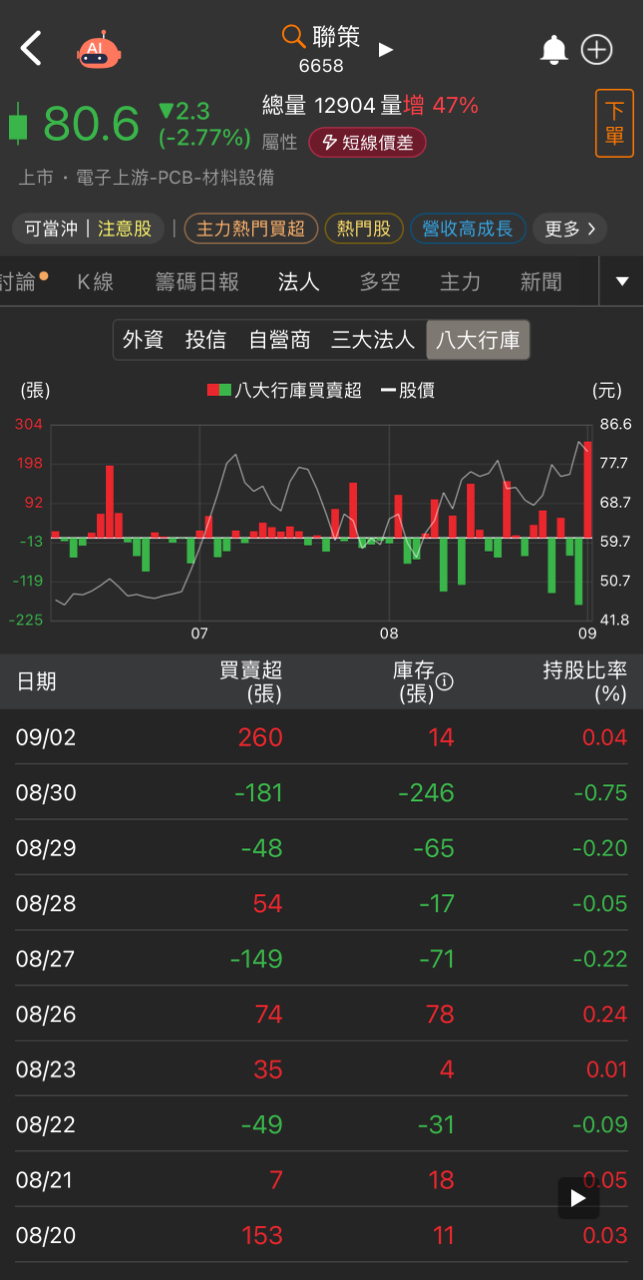644x1280 pixels.
Task: Expand the tab list dropdown arrow
Action: point(622,282)
